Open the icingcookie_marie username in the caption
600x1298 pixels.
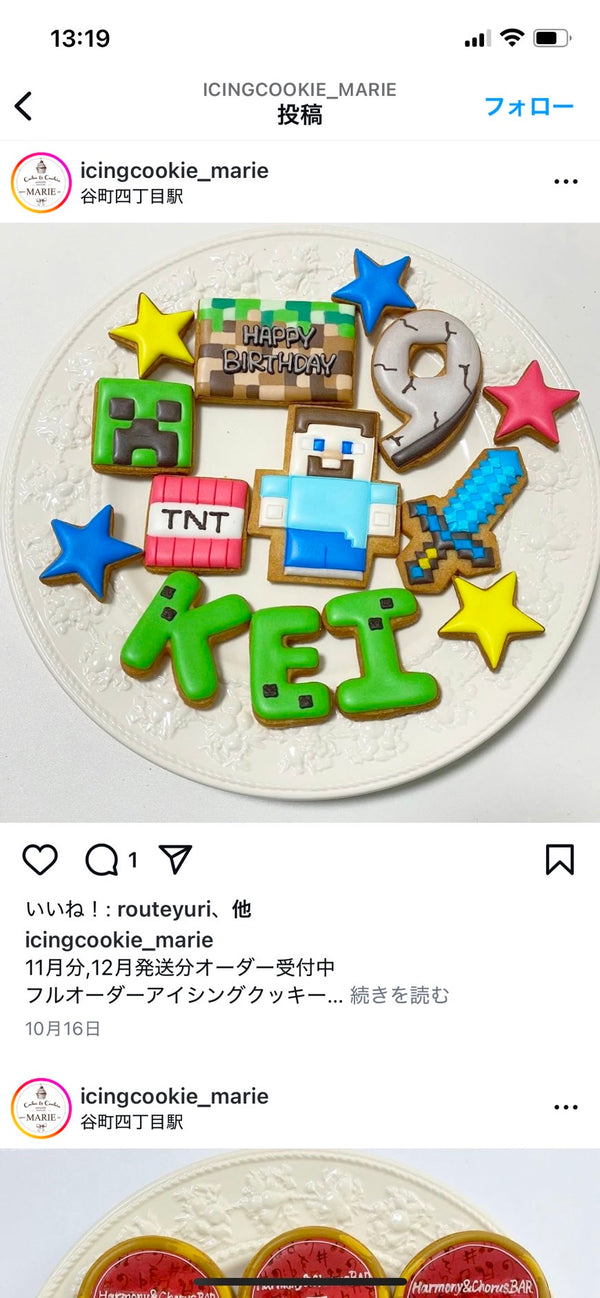point(119,940)
